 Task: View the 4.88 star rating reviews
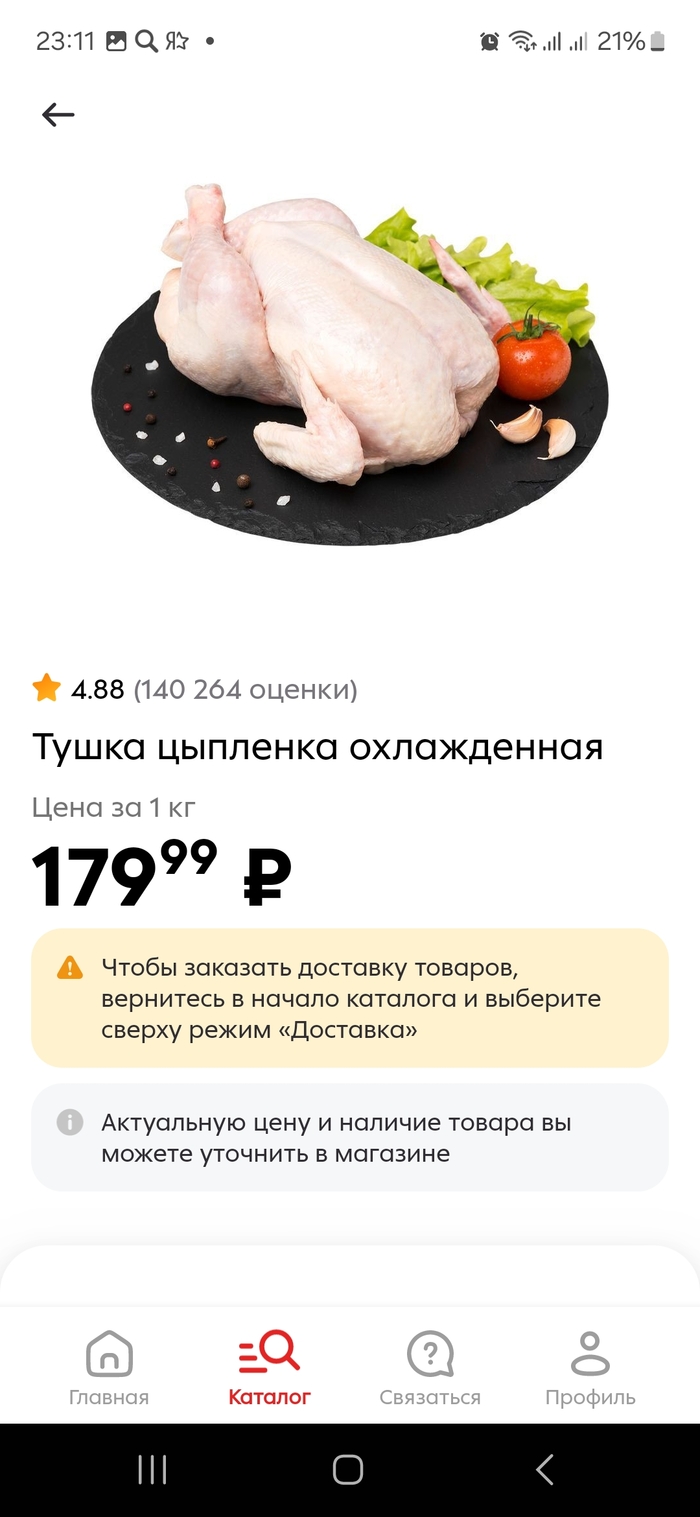click(x=195, y=689)
